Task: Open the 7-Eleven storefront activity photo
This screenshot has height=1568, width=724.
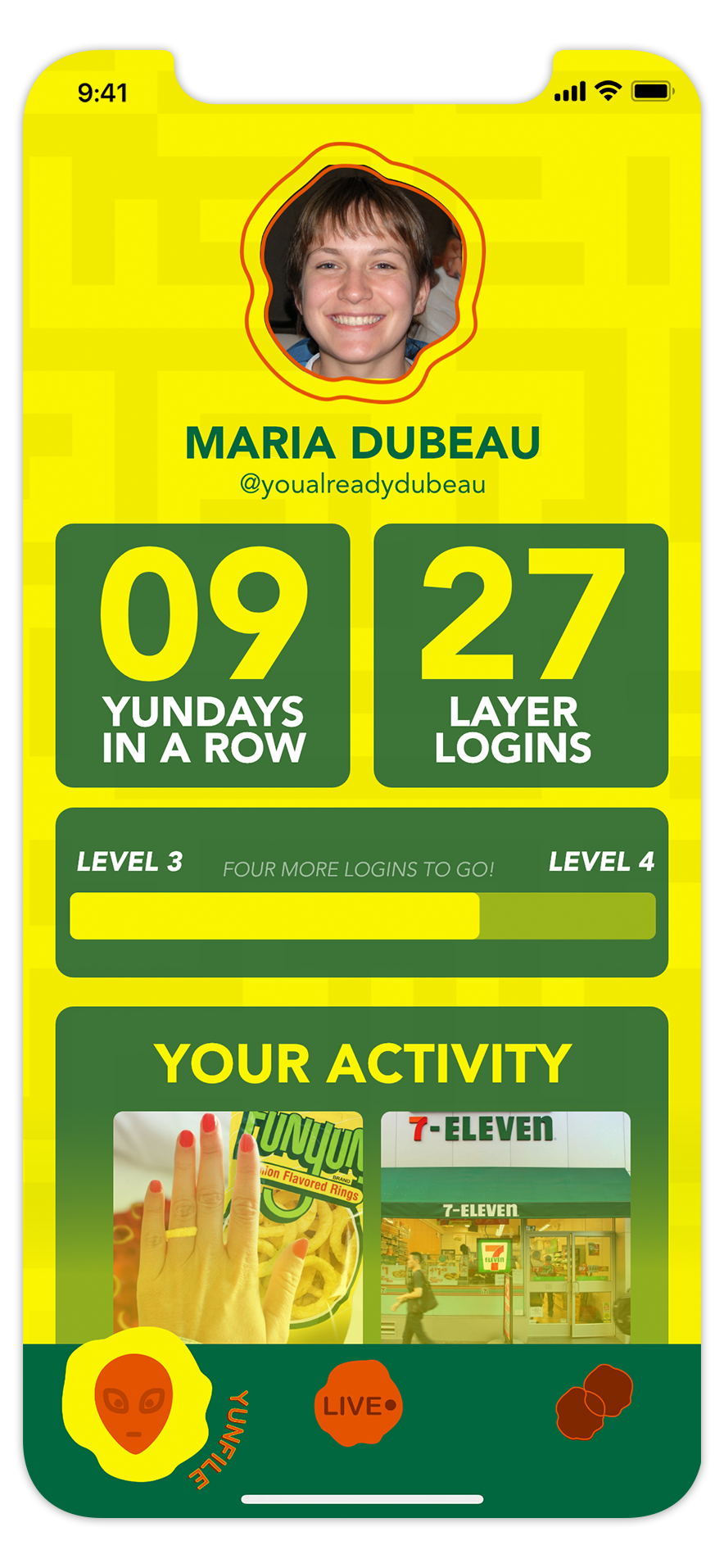Action: click(505, 1226)
